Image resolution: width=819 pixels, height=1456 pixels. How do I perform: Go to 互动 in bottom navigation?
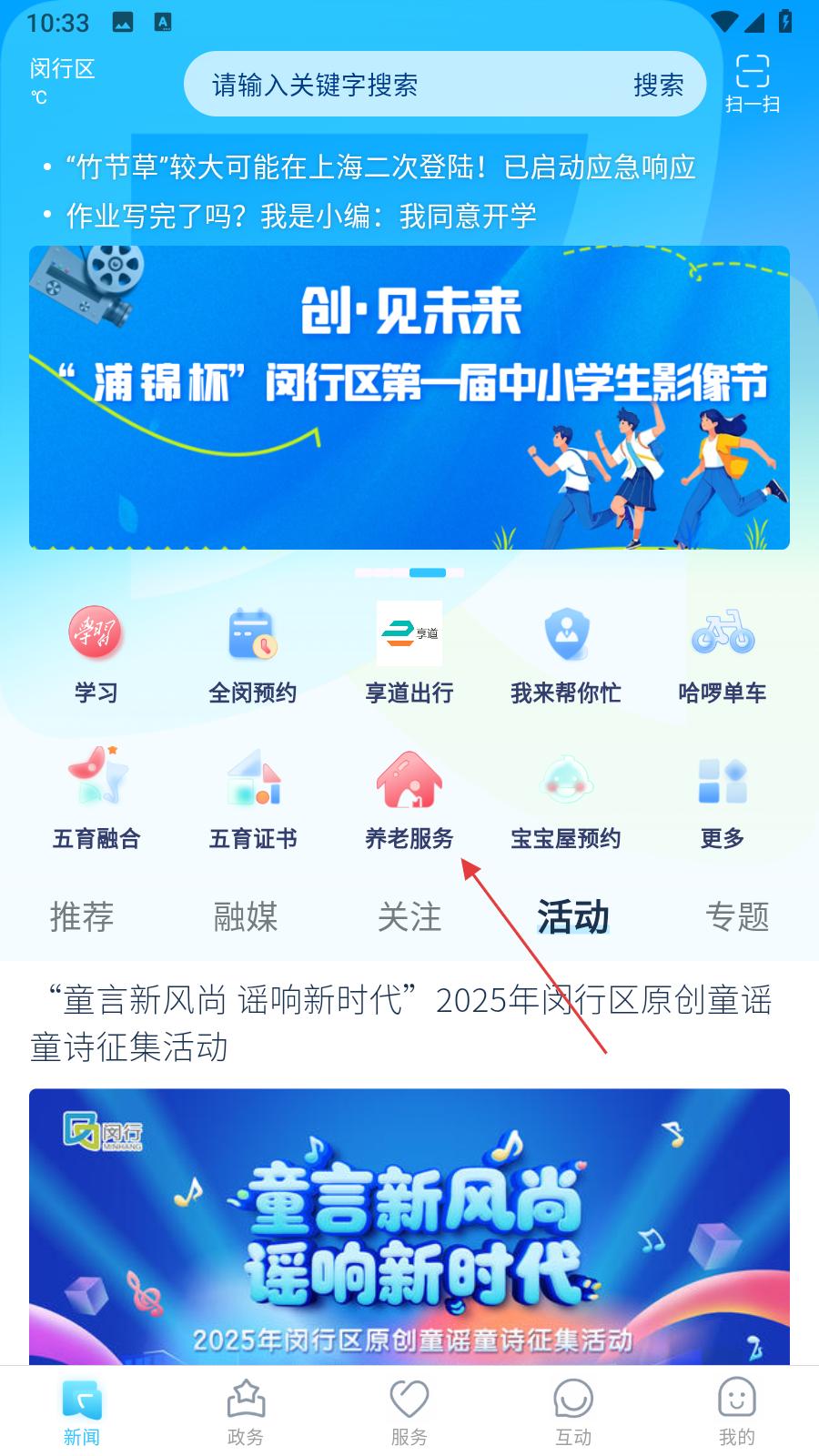click(572, 1411)
